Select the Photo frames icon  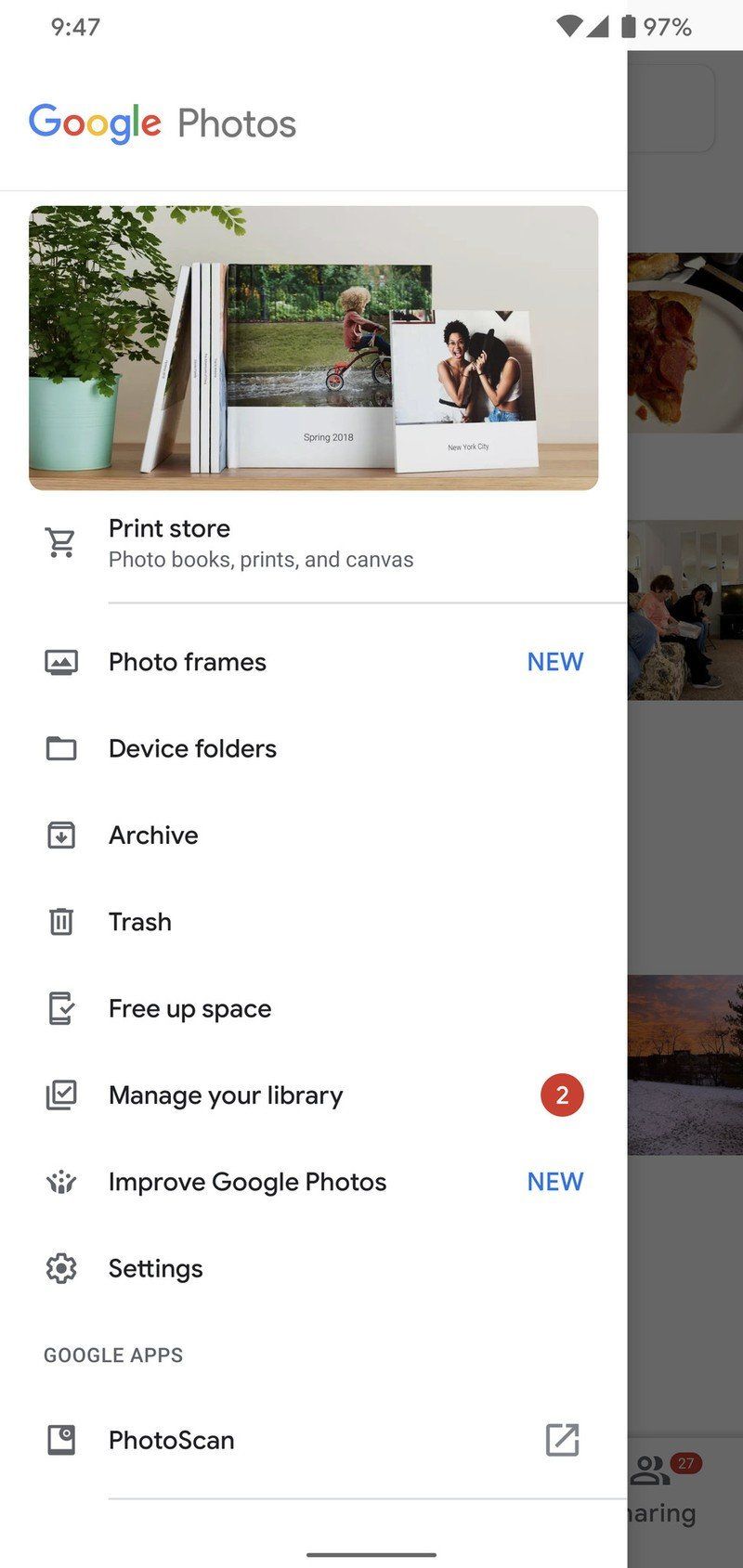pyautogui.click(x=59, y=662)
